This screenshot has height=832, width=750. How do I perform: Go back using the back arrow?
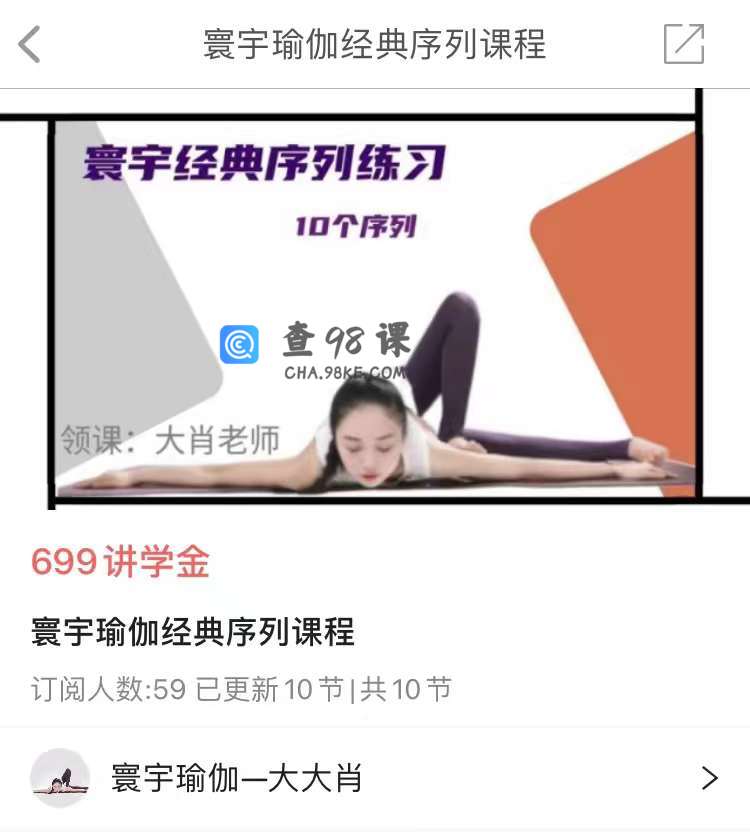[30, 45]
